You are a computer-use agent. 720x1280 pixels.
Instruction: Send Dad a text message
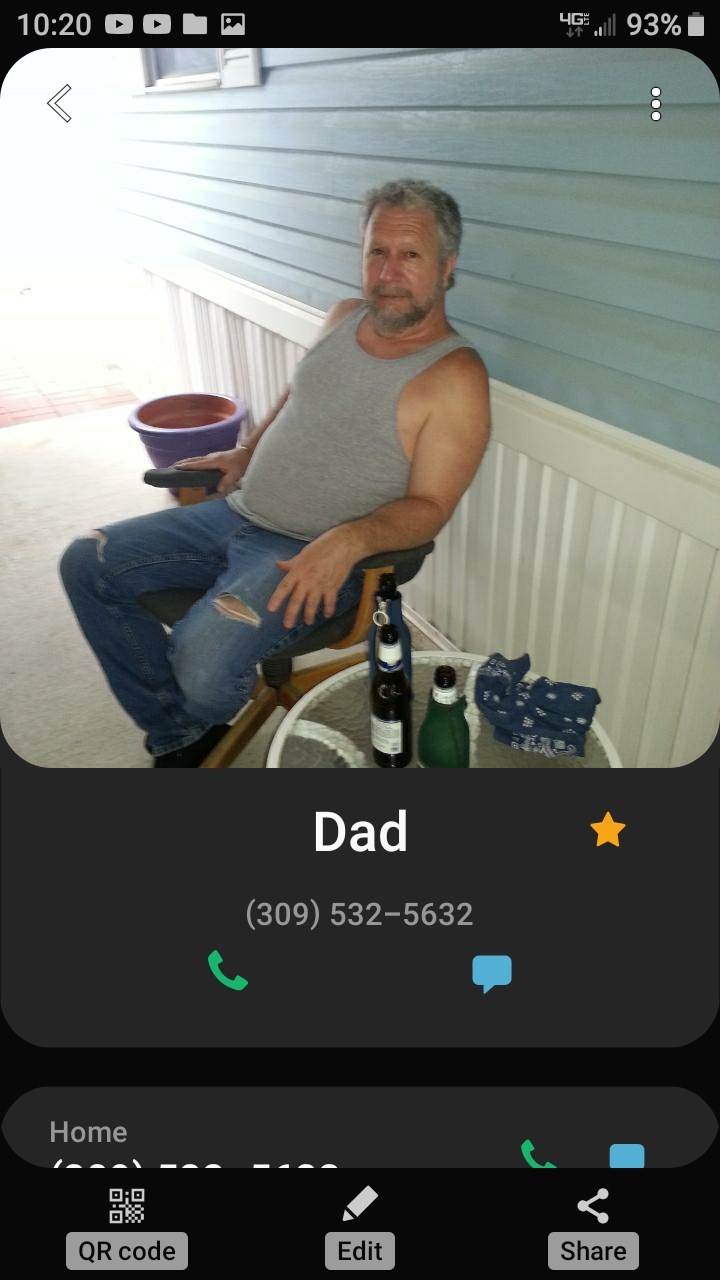pyautogui.click(x=492, y=973)
